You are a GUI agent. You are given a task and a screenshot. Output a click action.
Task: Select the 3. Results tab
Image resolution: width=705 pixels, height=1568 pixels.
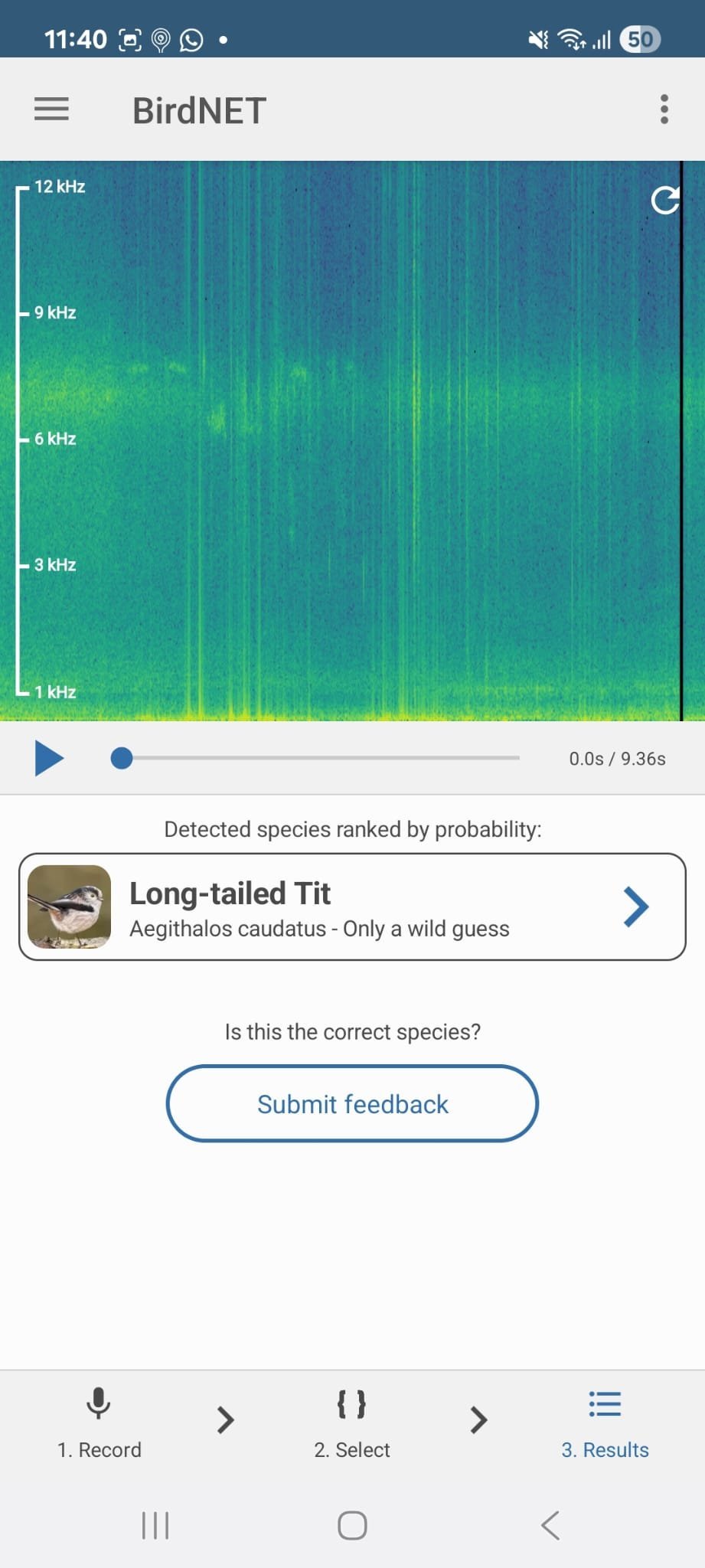(605, 1423)
